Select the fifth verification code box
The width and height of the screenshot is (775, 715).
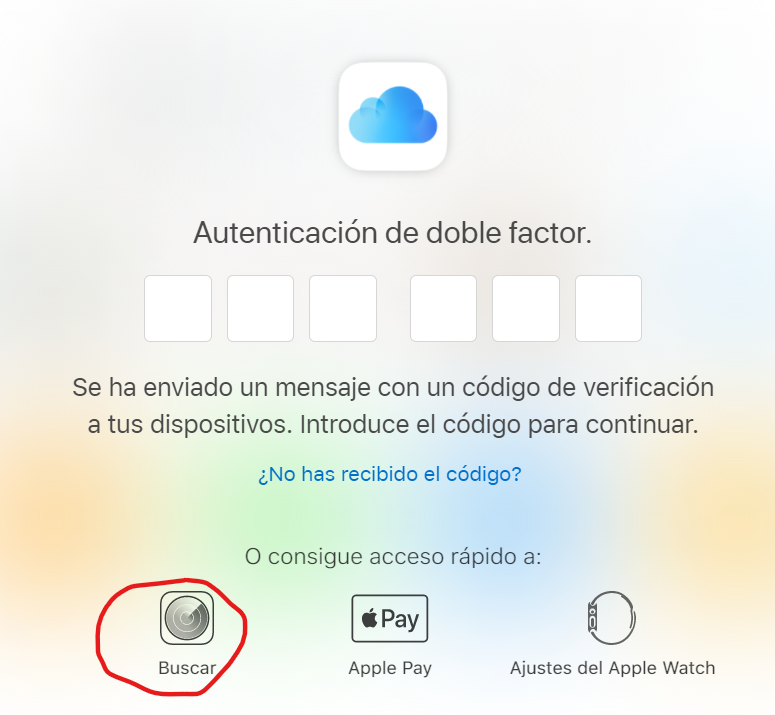526,308
